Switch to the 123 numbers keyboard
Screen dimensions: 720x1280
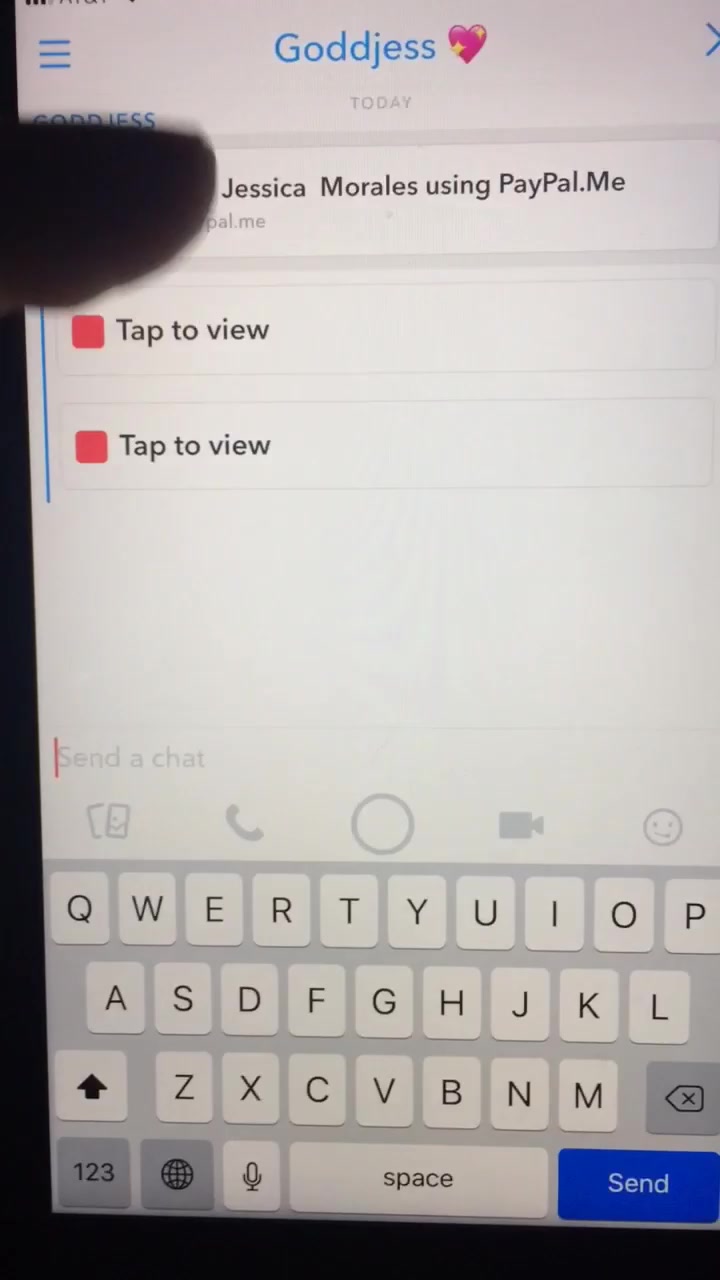93,1172
